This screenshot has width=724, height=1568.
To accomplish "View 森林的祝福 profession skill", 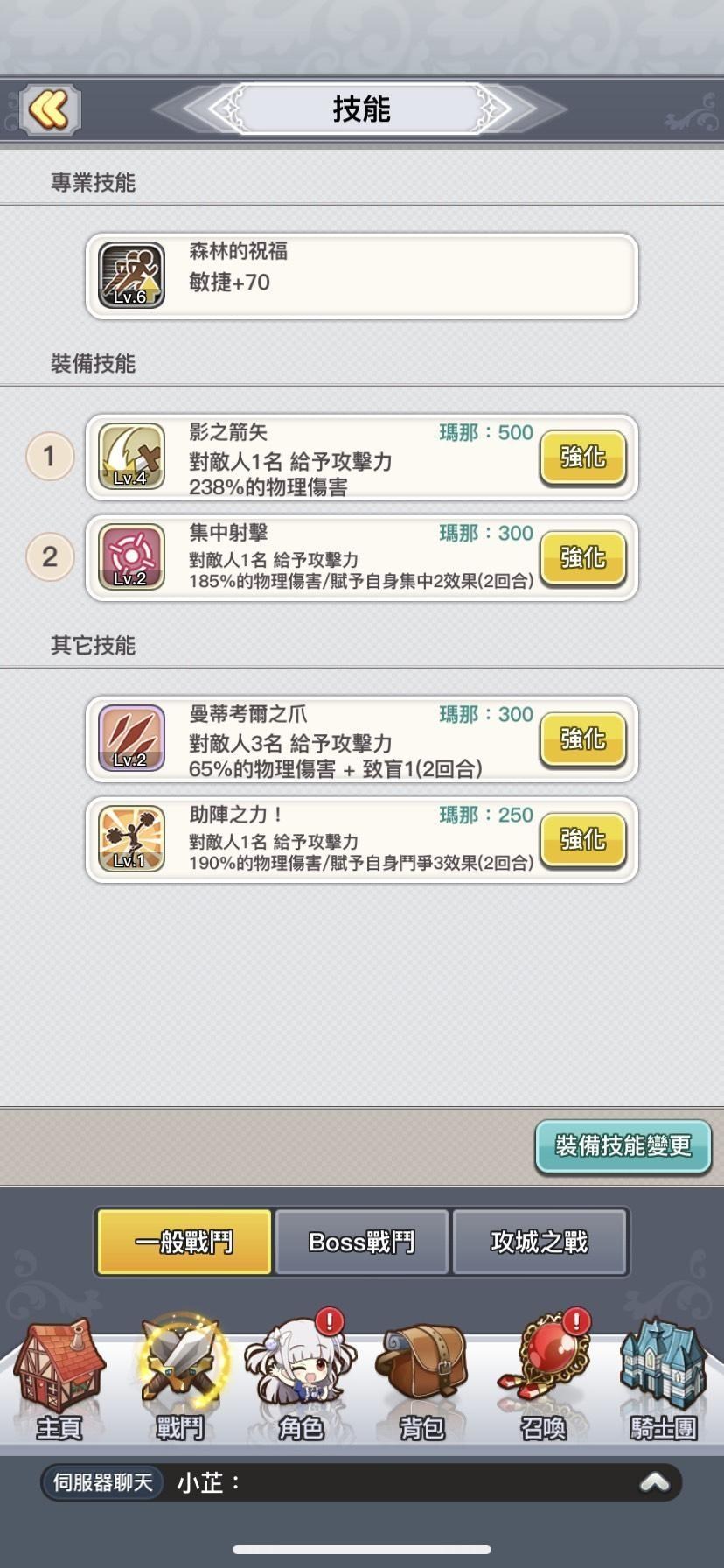I will point(361,276).
